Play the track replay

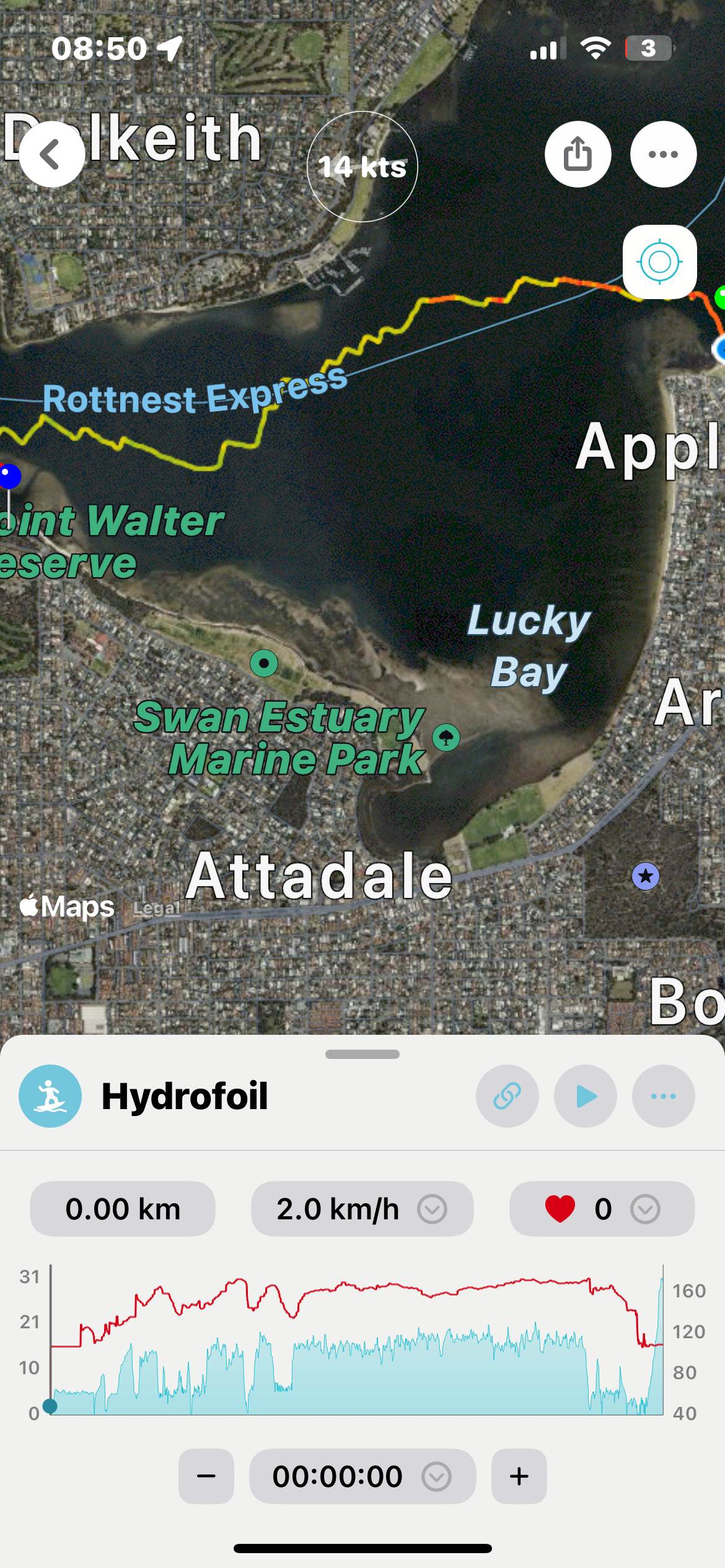tap(586, 1096)
